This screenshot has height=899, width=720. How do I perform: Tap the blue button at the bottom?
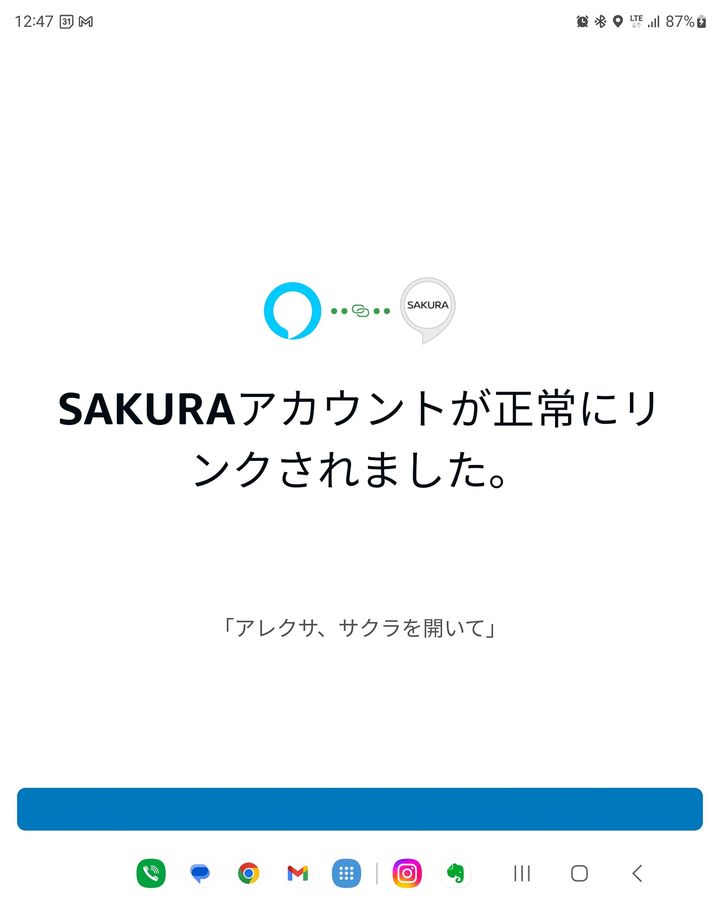[x=359, y=808]
